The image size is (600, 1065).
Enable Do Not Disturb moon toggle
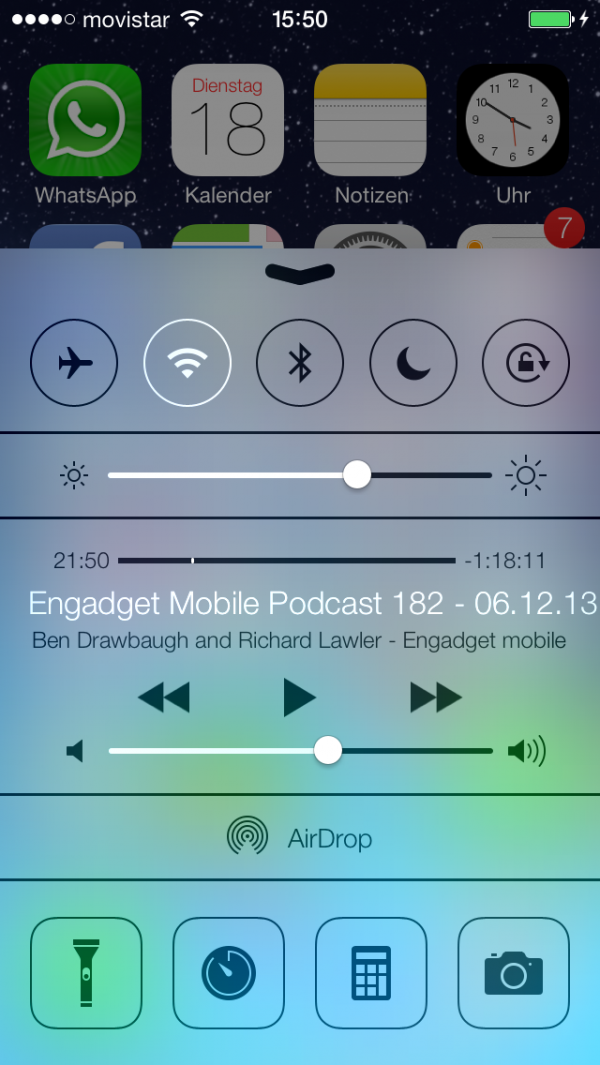(413, 362)
